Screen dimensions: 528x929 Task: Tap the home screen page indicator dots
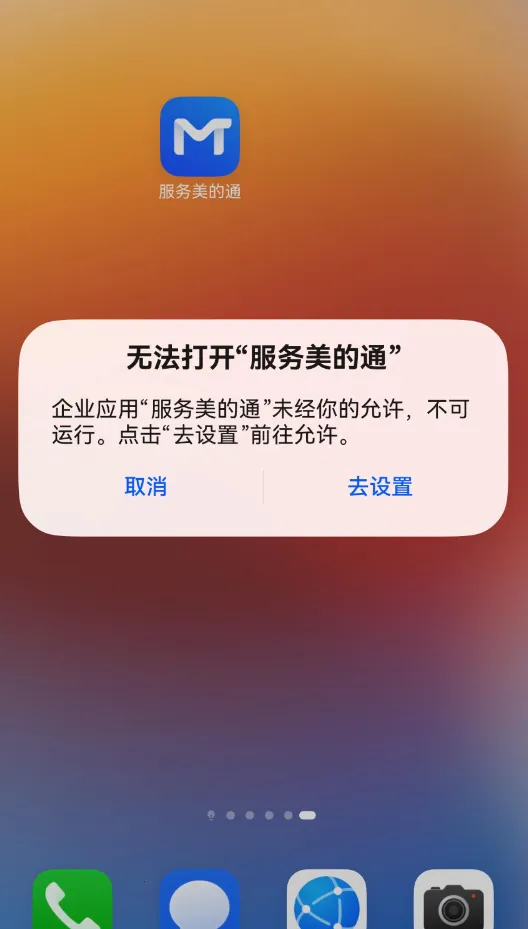point(261,815)
